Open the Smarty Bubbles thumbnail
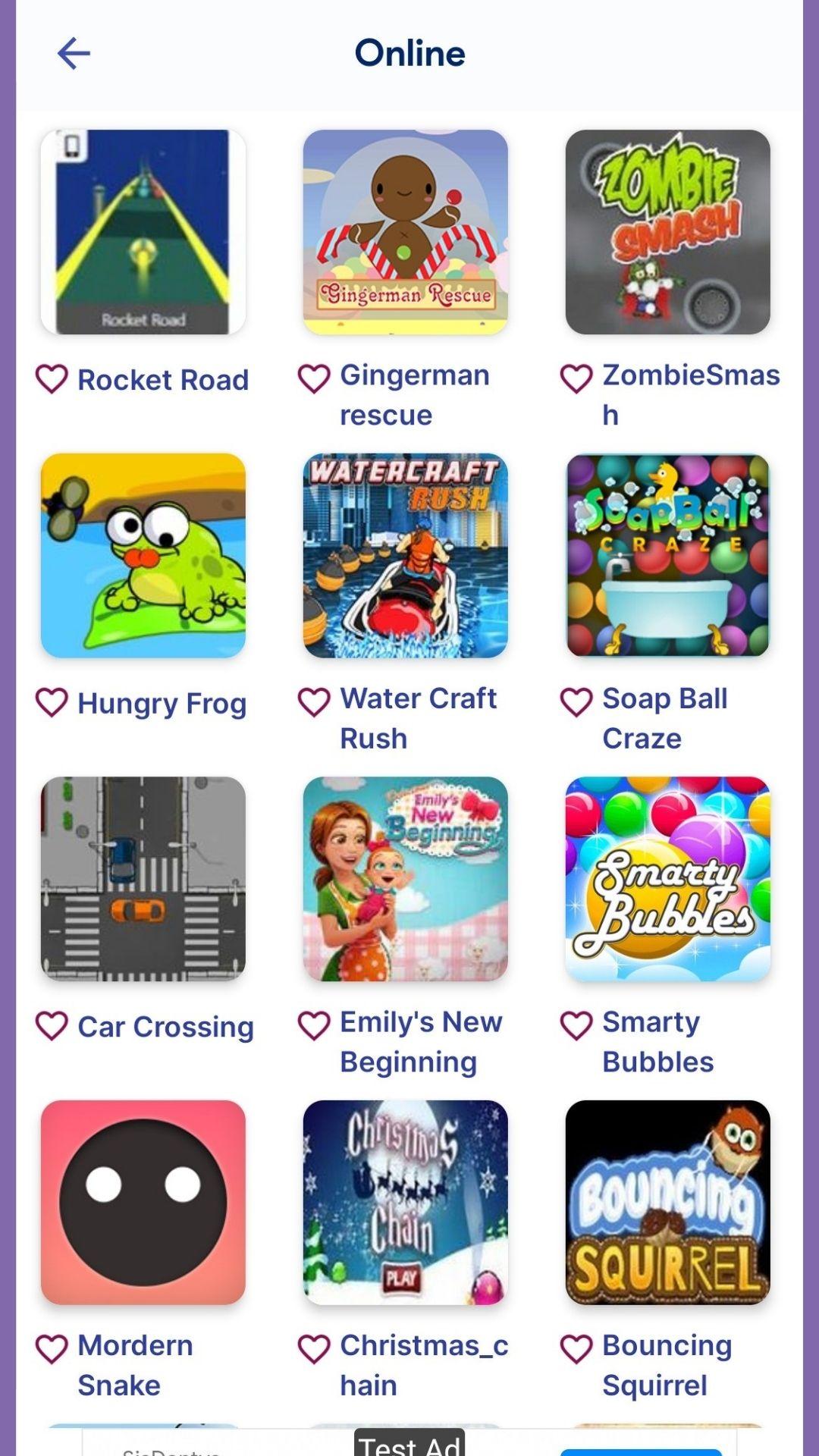Image resolution: width=819 pixels, height=1456 pixels. pyautogui.click(x=668, y=879)
